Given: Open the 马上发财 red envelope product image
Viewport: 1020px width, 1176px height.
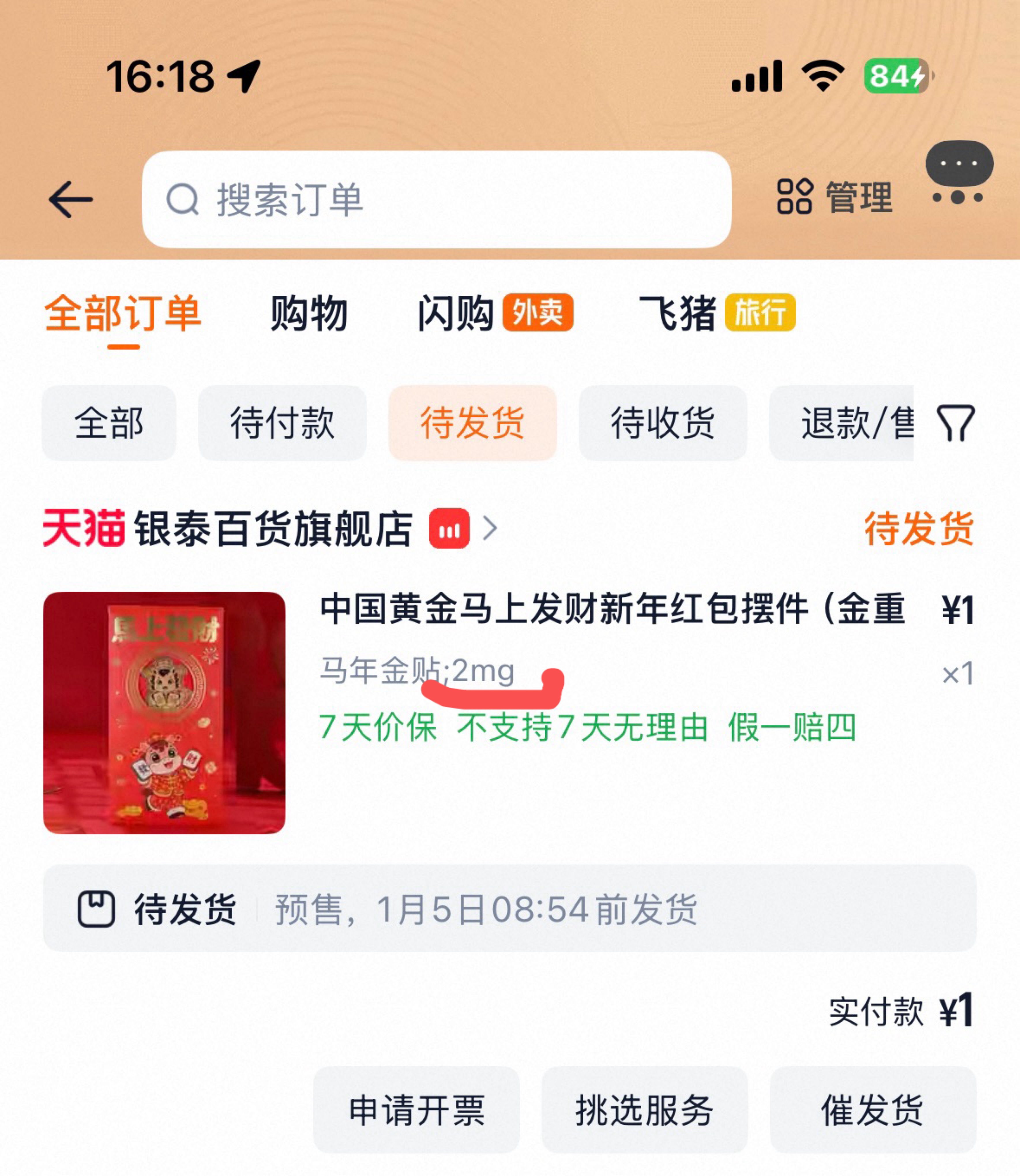Looking at the screenshot, I should tap(164, 713).
